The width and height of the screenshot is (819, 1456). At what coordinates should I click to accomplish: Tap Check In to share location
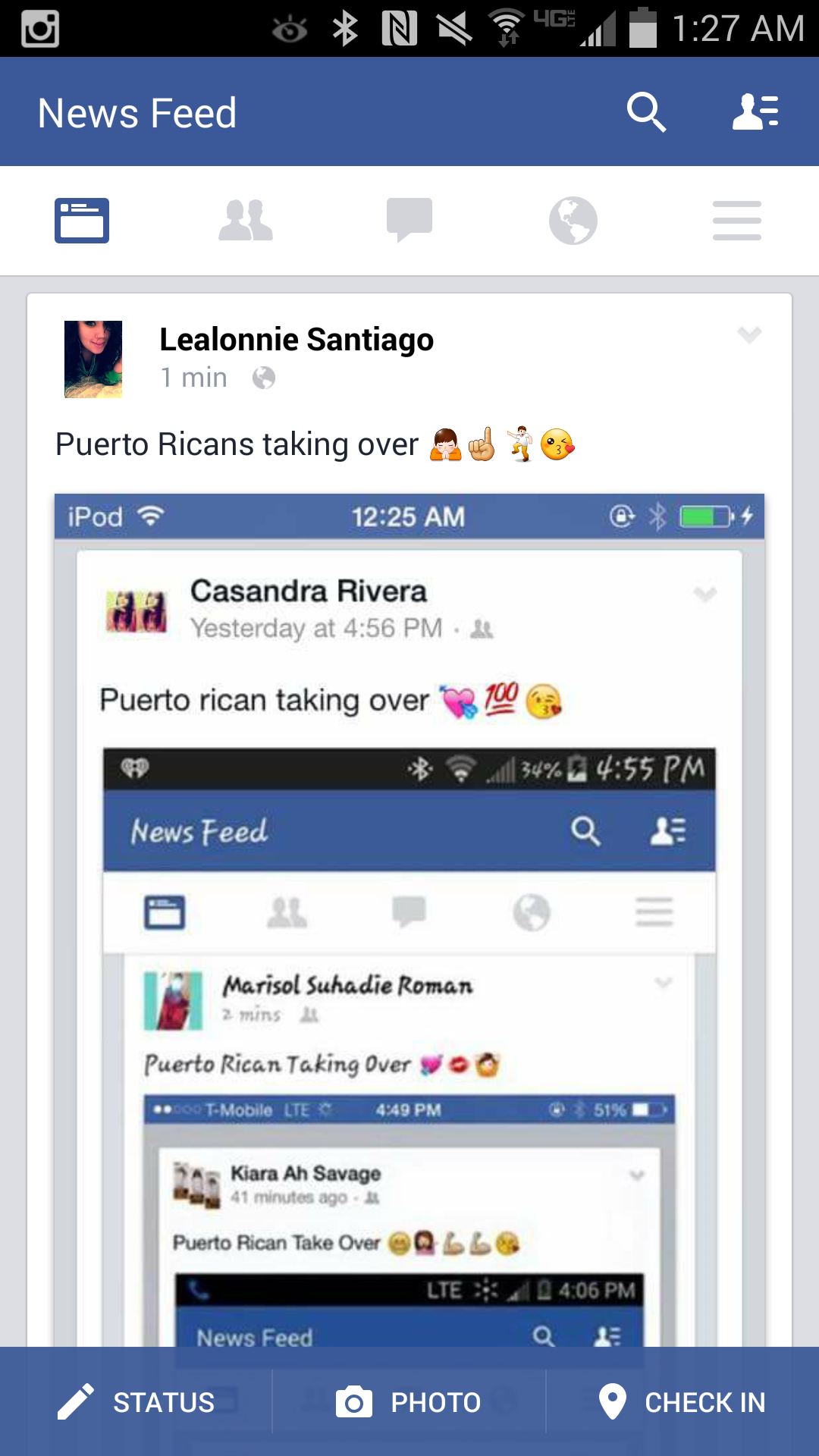click(x=682, y=1402)
